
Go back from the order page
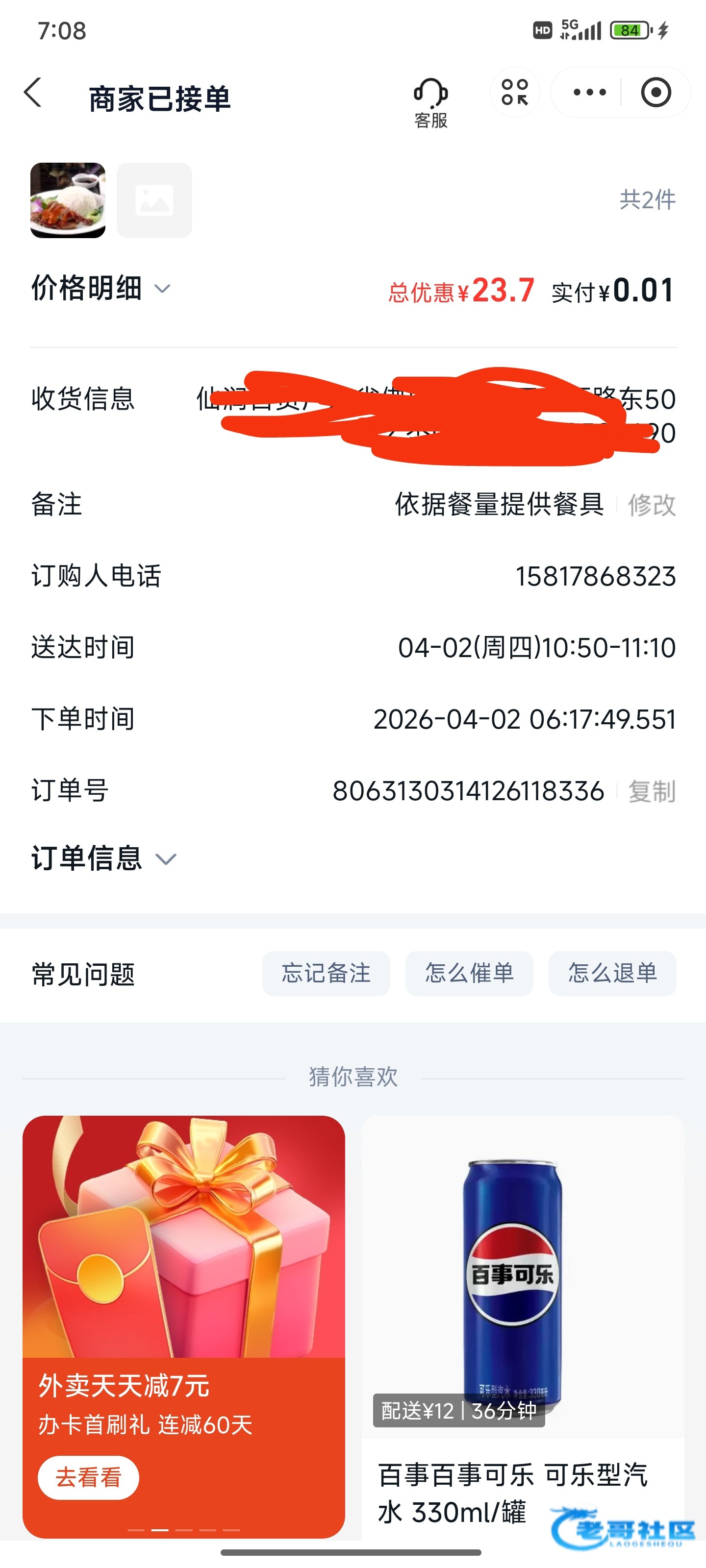(x=33, y=93)
